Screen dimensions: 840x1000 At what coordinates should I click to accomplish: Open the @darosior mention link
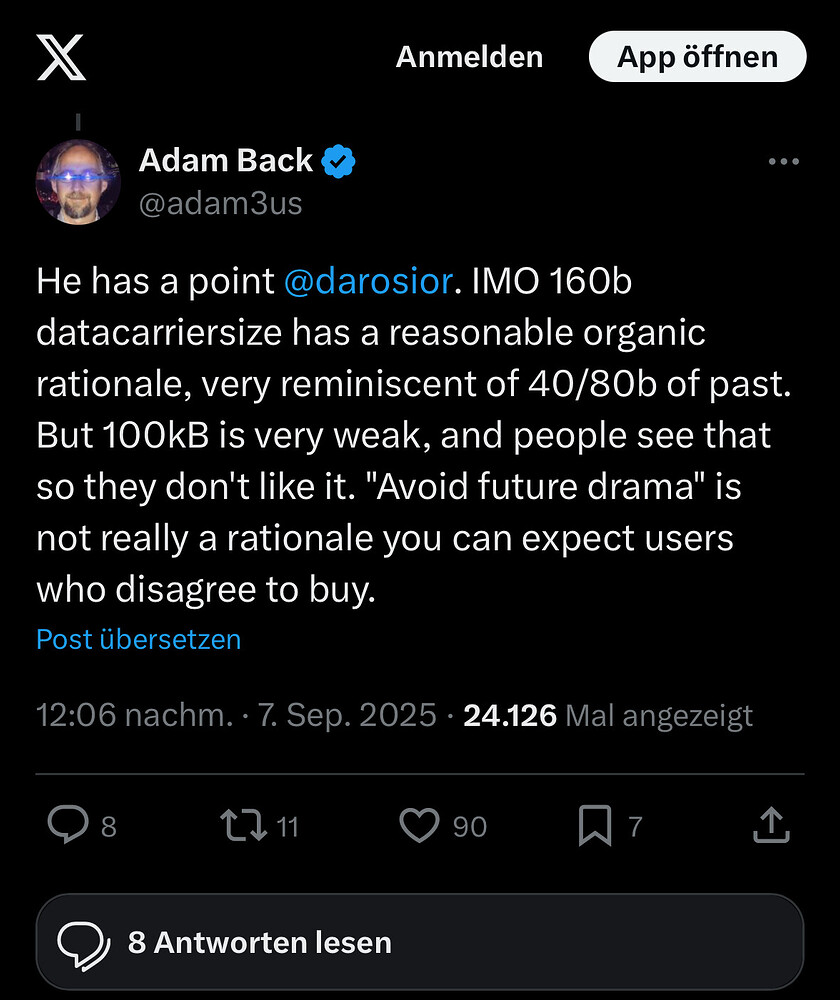(x=368, y=282)
